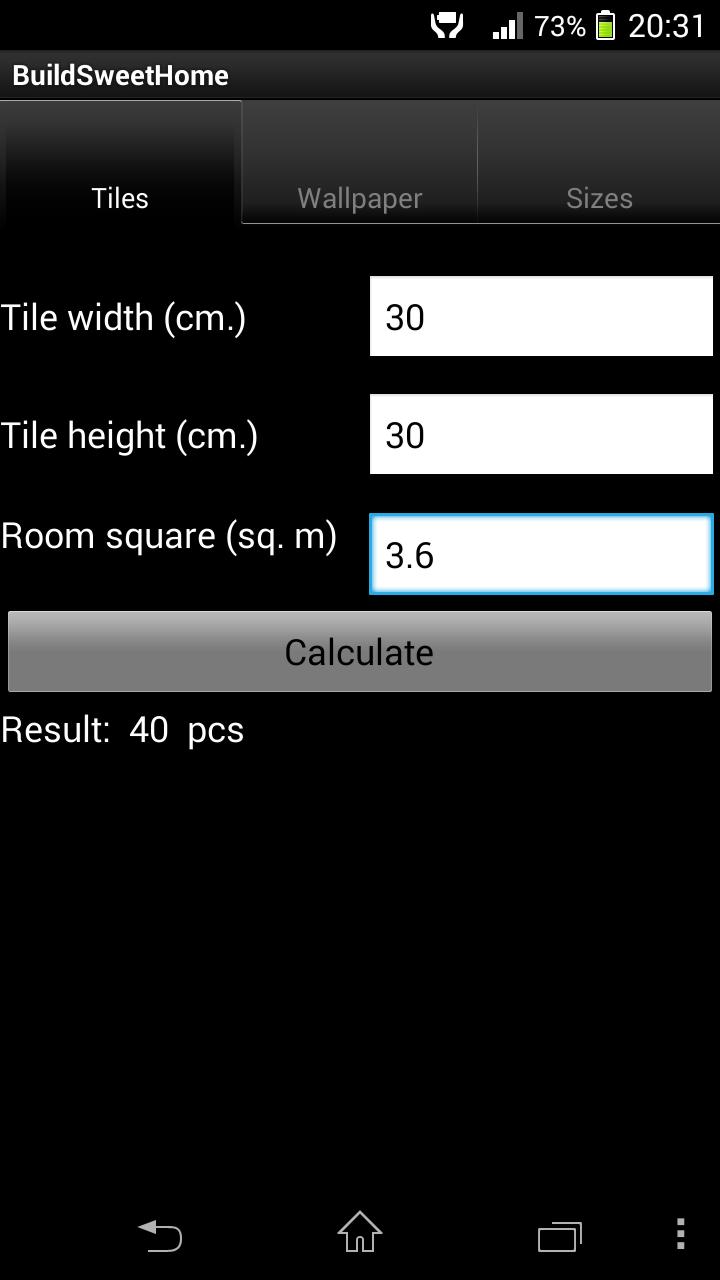Focus the Room square field
Screen dimensions: 720x1280
(541, 555)
